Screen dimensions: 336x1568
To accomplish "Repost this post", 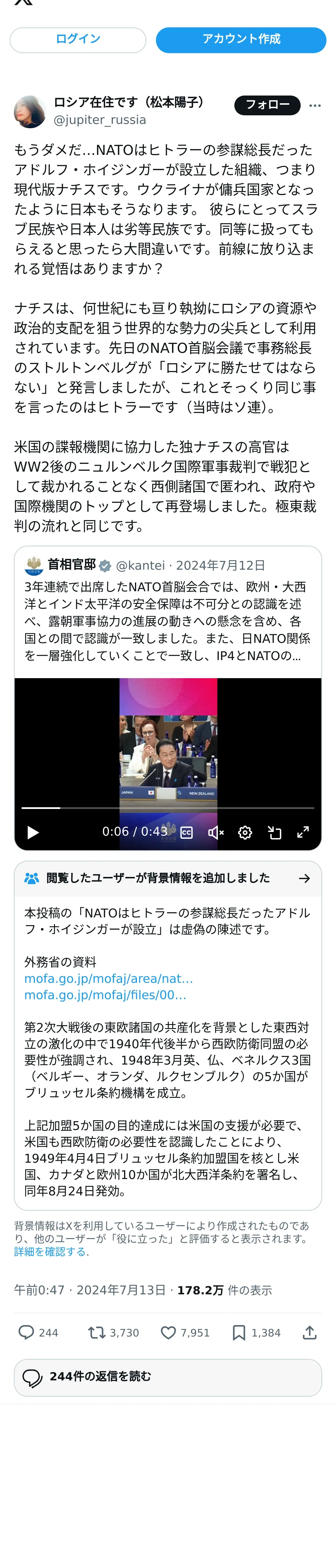I will pos(97,1332).
